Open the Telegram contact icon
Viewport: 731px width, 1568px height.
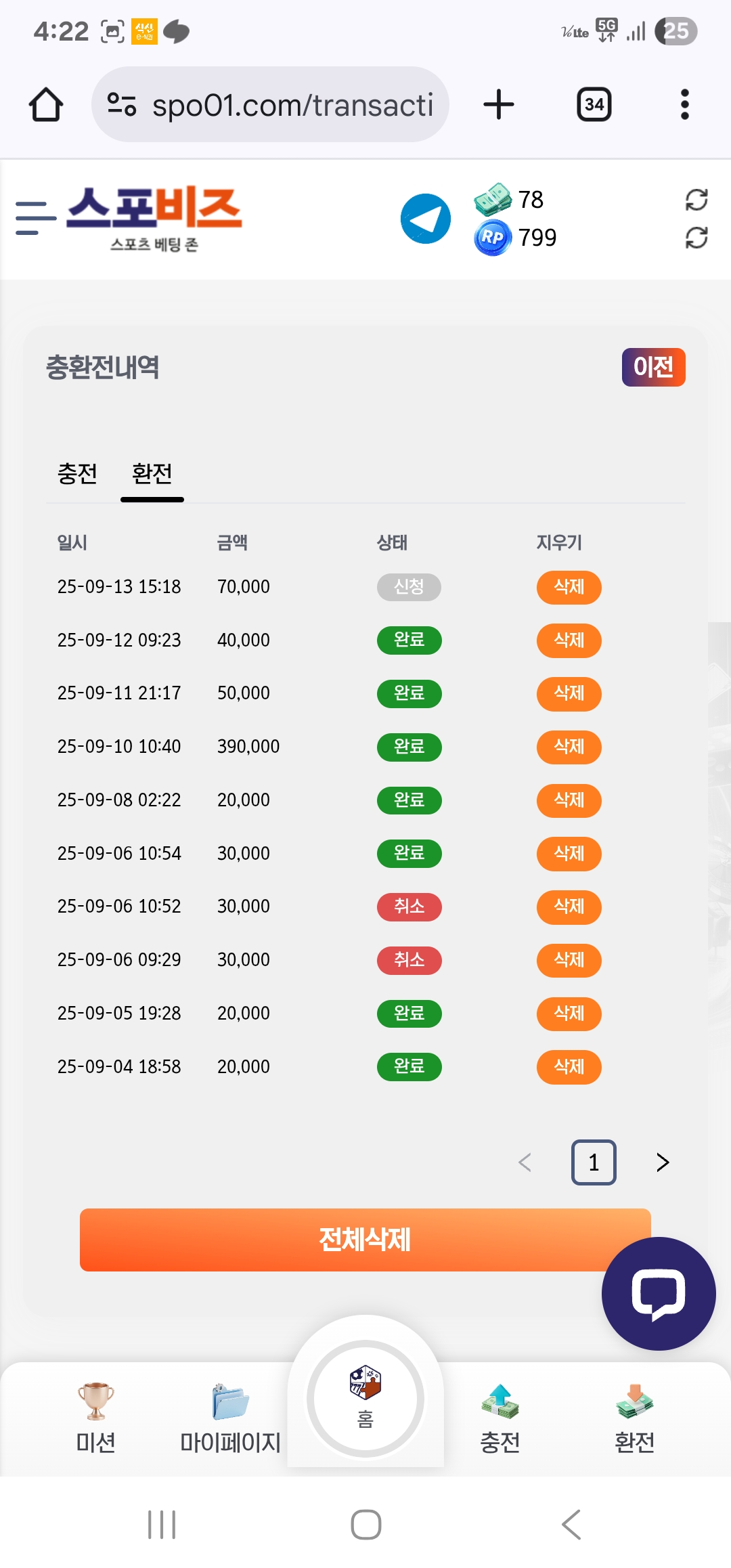pos(426,218)
